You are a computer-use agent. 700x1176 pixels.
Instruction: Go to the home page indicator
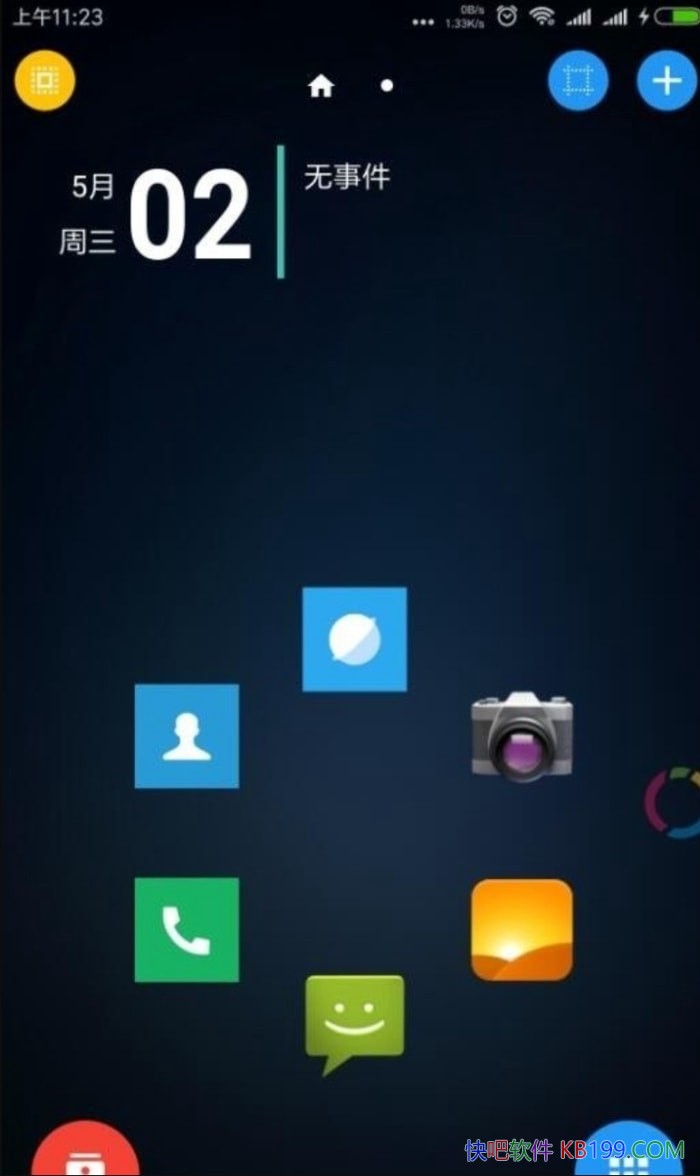[320, 87]
